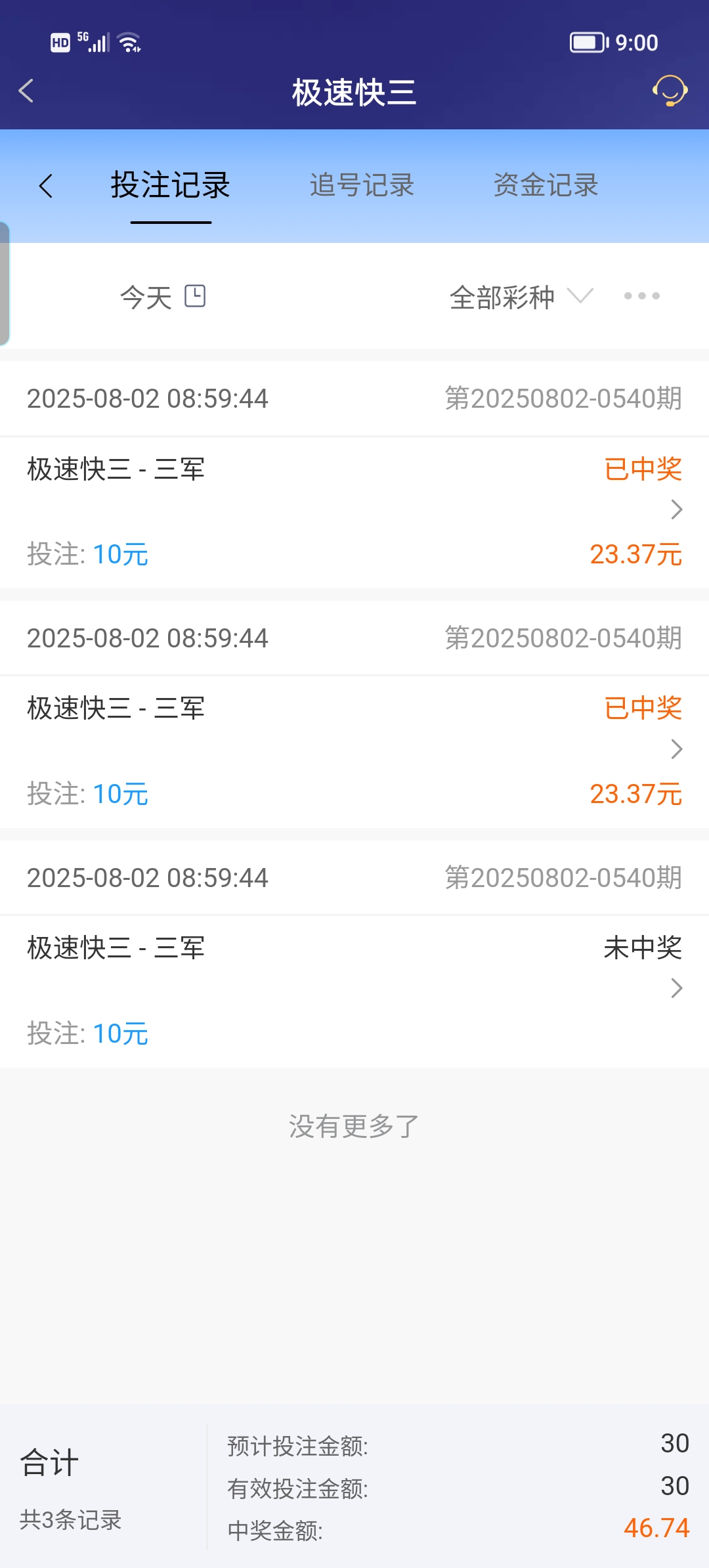Select the 投注记录 tab
This screenshot has height=1568, width=709.
[x=171, y=186]
